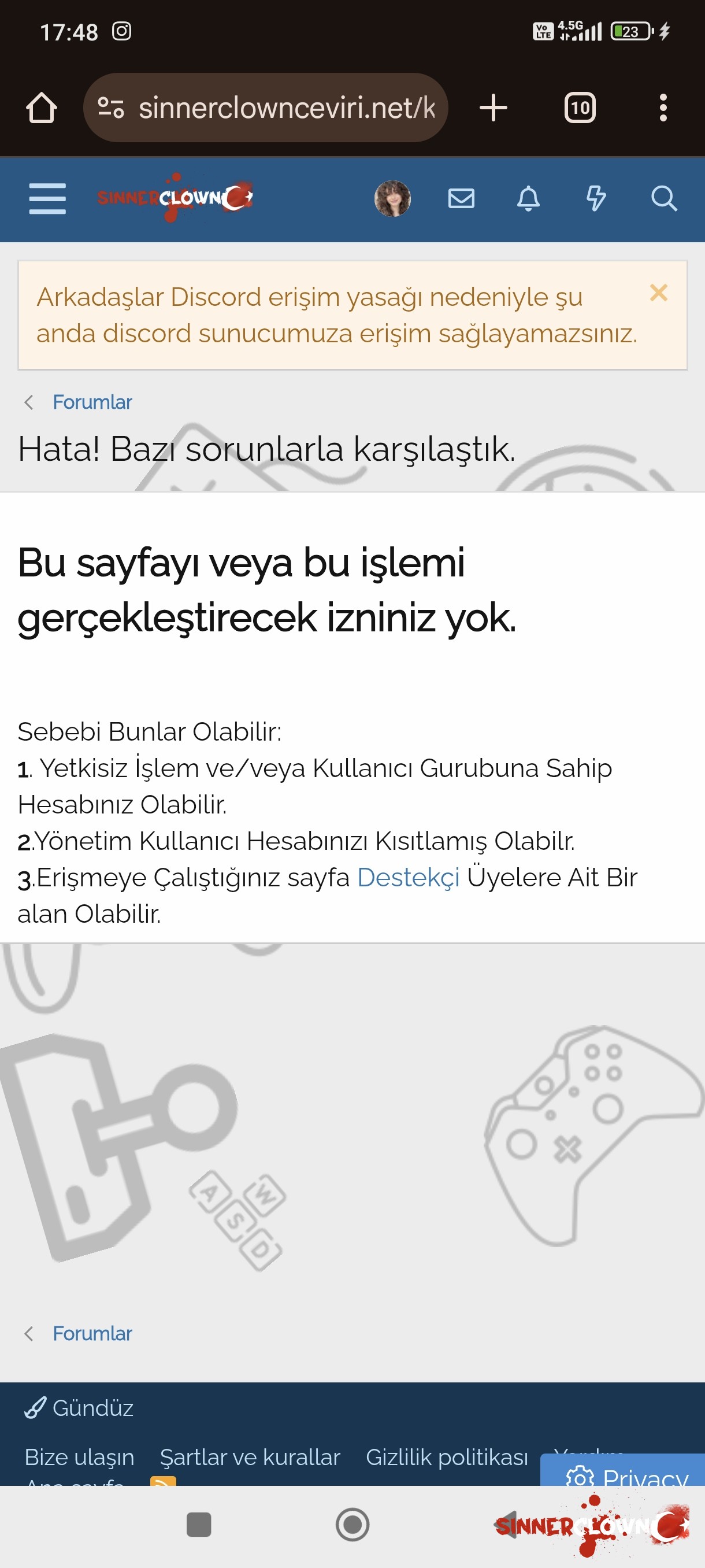Open Gizlilik politikası page
The width and height of the screenshot is (705, 1568).
447,1457
